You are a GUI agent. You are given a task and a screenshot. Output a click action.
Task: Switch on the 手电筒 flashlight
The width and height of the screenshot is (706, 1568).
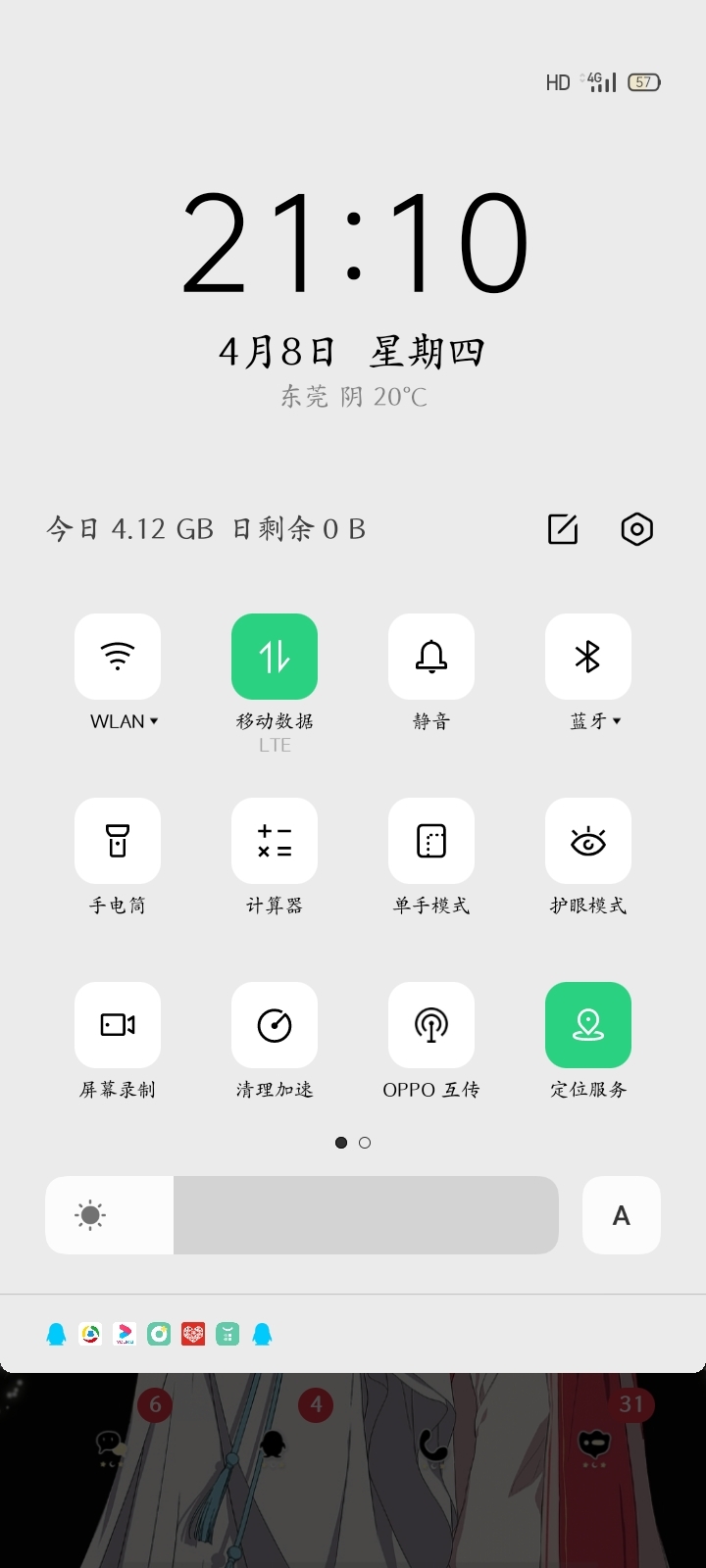[118, 841]
